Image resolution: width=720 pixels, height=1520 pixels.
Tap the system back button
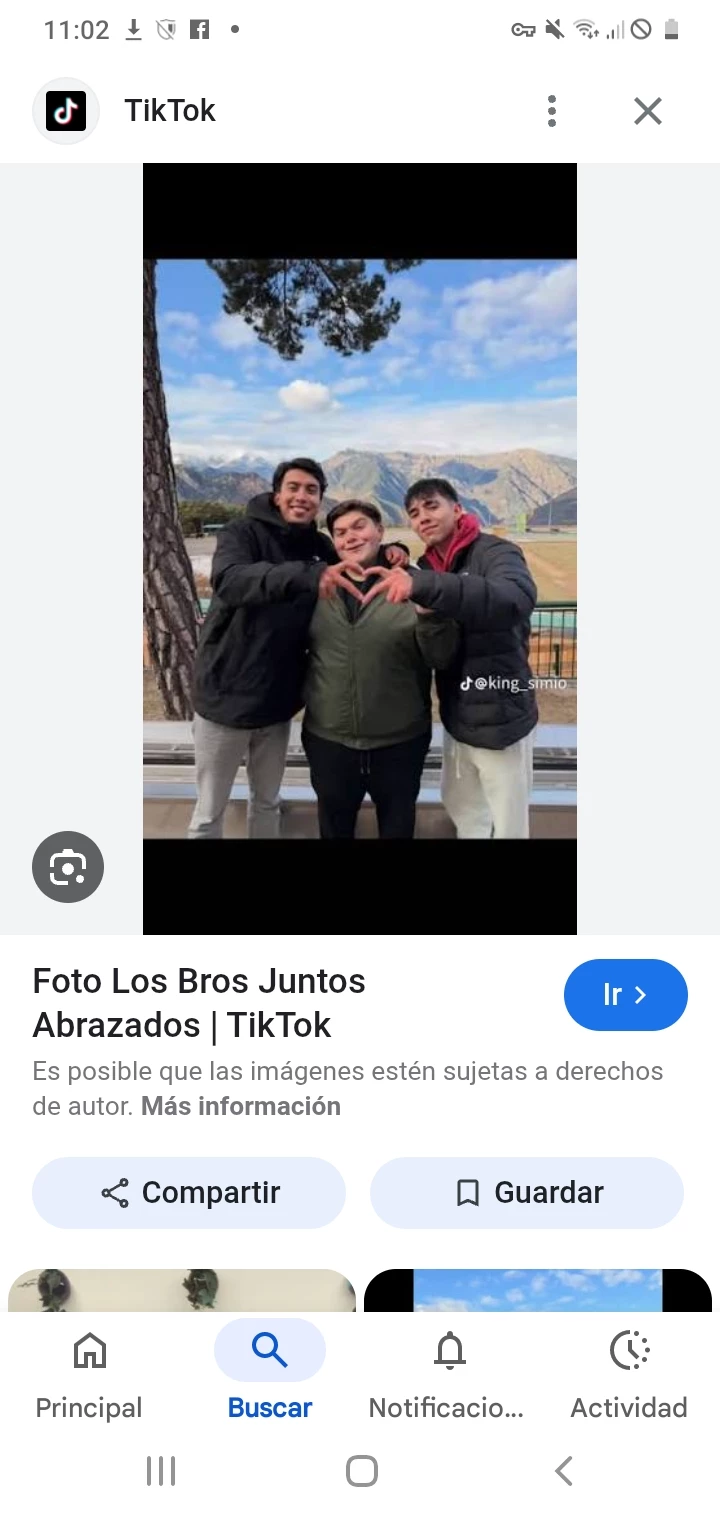pyautogui.click(x=564, y=1471)
